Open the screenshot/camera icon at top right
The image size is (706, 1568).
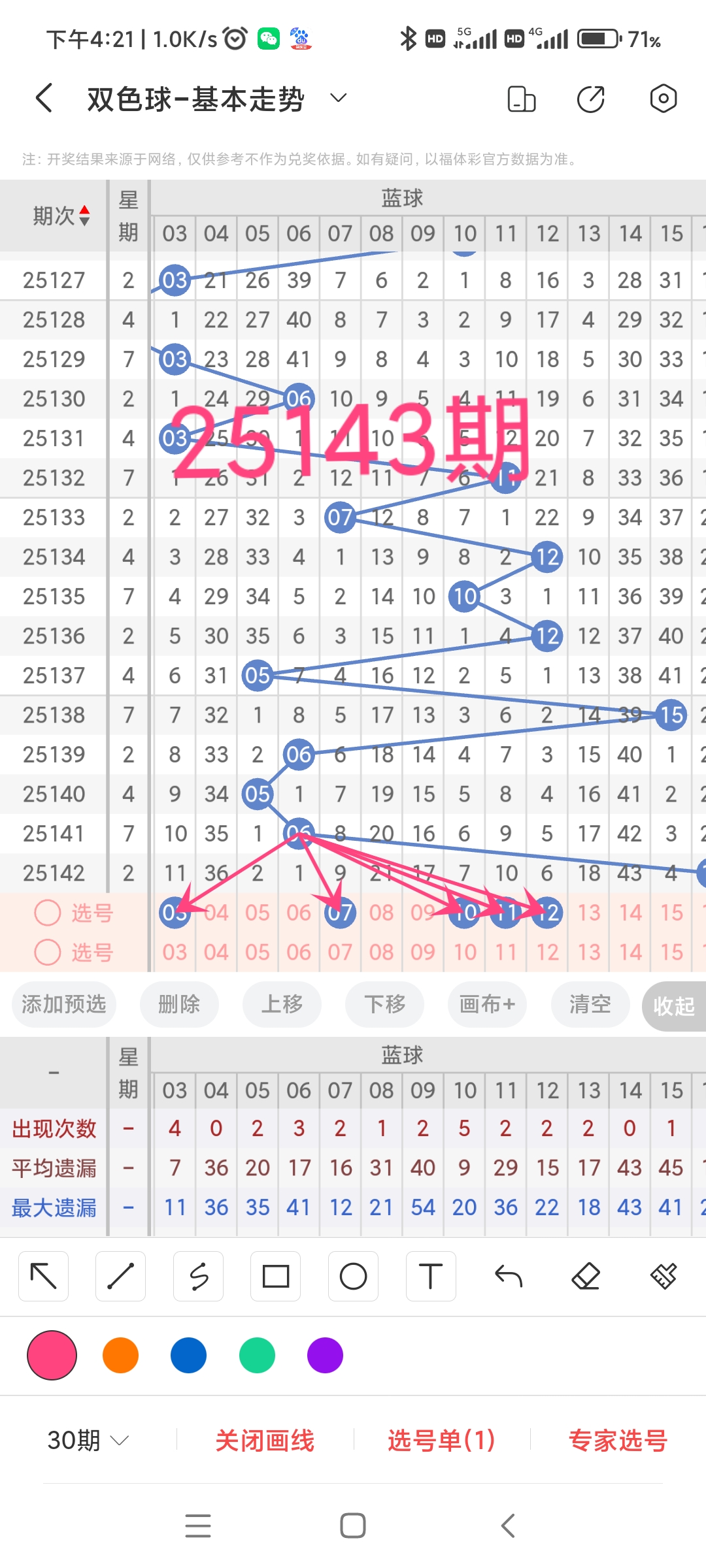click(663, 98)
